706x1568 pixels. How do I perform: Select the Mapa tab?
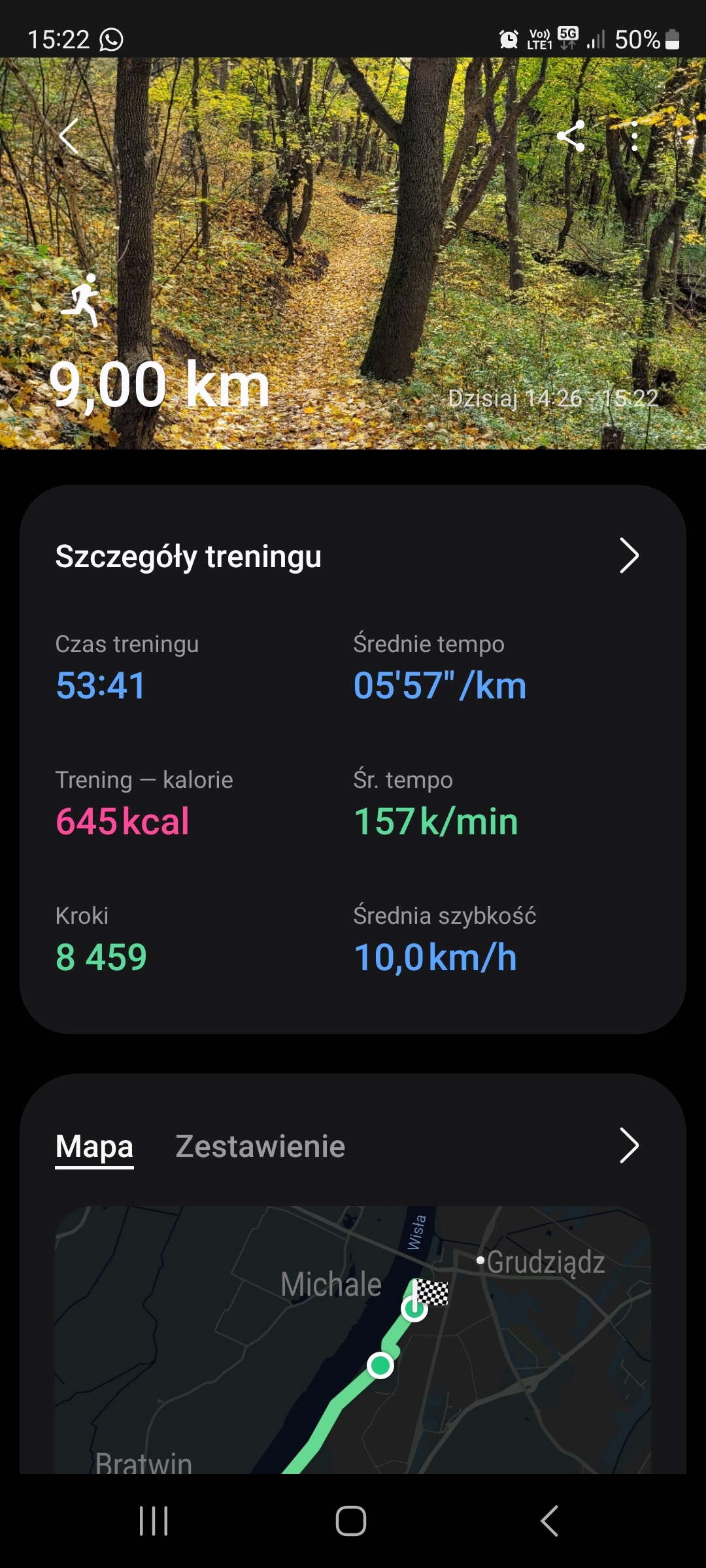pyautogui.click(x=95, y=1147)
